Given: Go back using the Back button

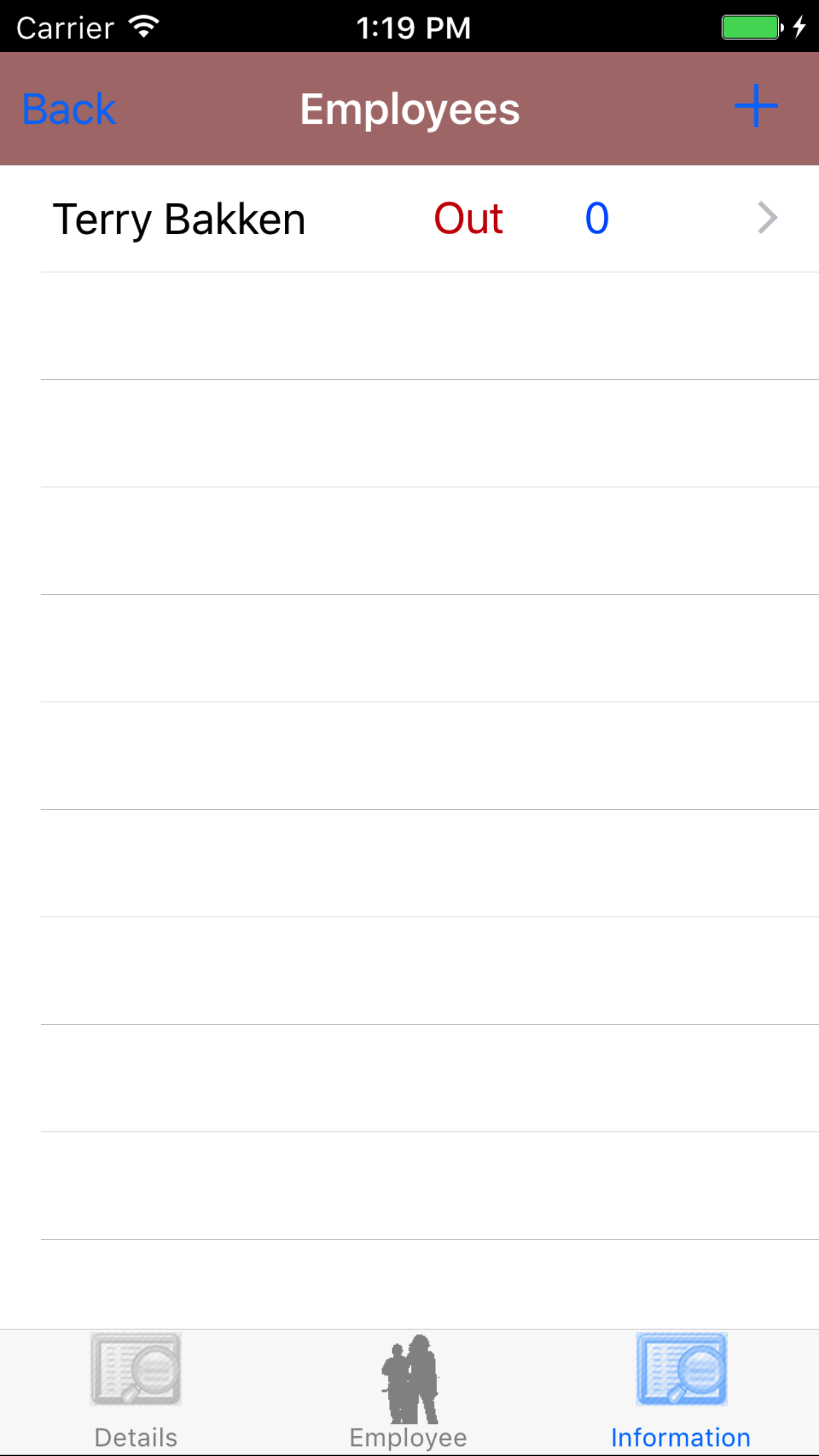Looking at the screenshot, I should click(x=69, y=109).
